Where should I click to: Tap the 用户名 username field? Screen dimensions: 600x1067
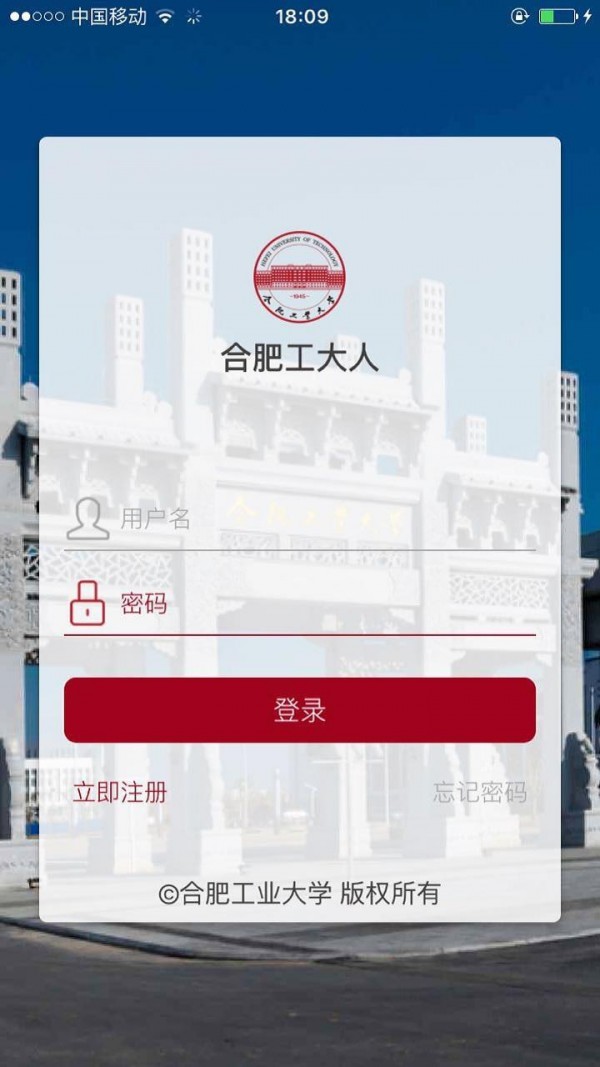[320, 519]
